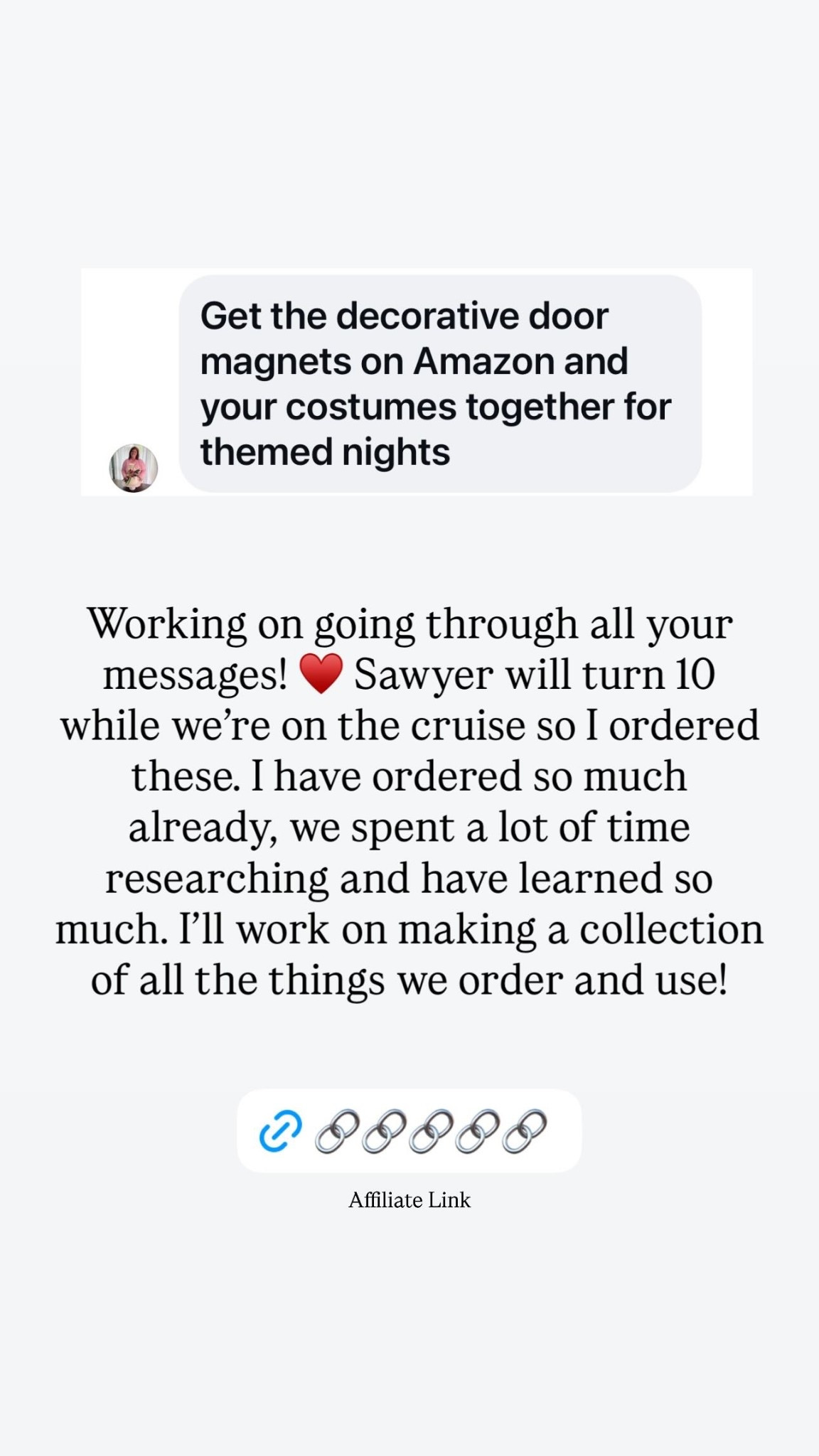Tap the 'Affiliate Link' caption text
819x1456 pixels.
click(409, 1200)
